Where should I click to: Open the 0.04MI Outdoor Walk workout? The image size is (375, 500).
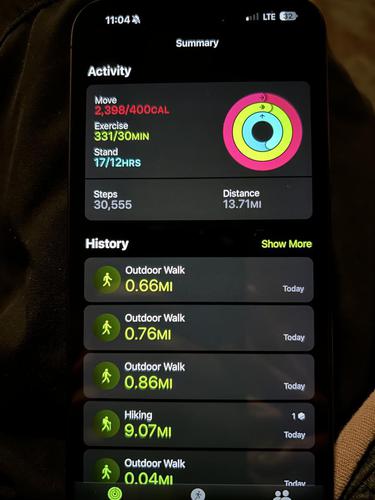click(x=199, y=468)
